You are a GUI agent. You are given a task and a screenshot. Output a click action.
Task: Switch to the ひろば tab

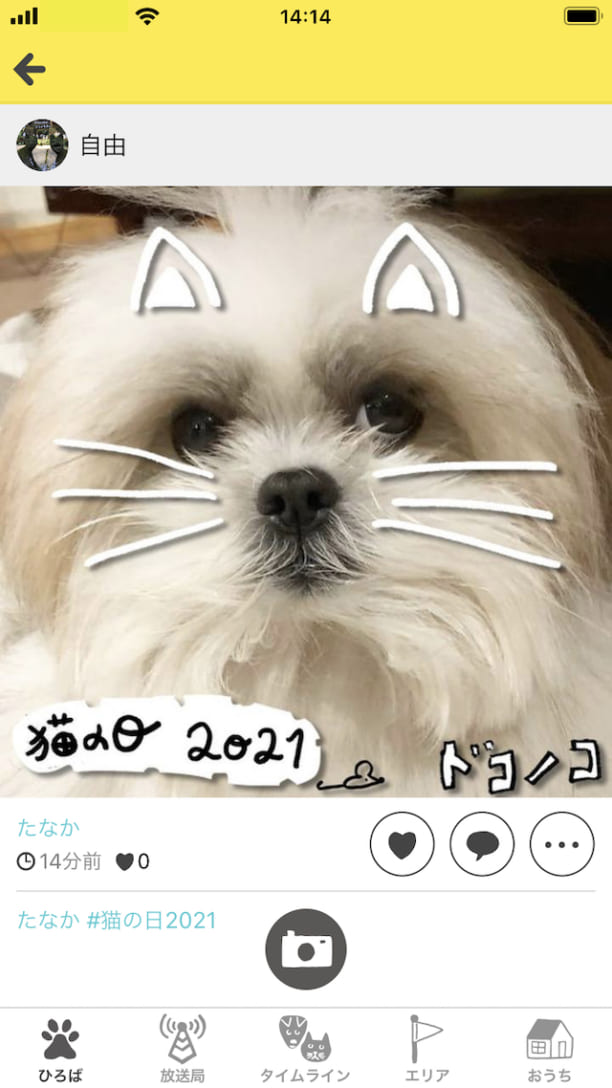(x=60, y=1050)
